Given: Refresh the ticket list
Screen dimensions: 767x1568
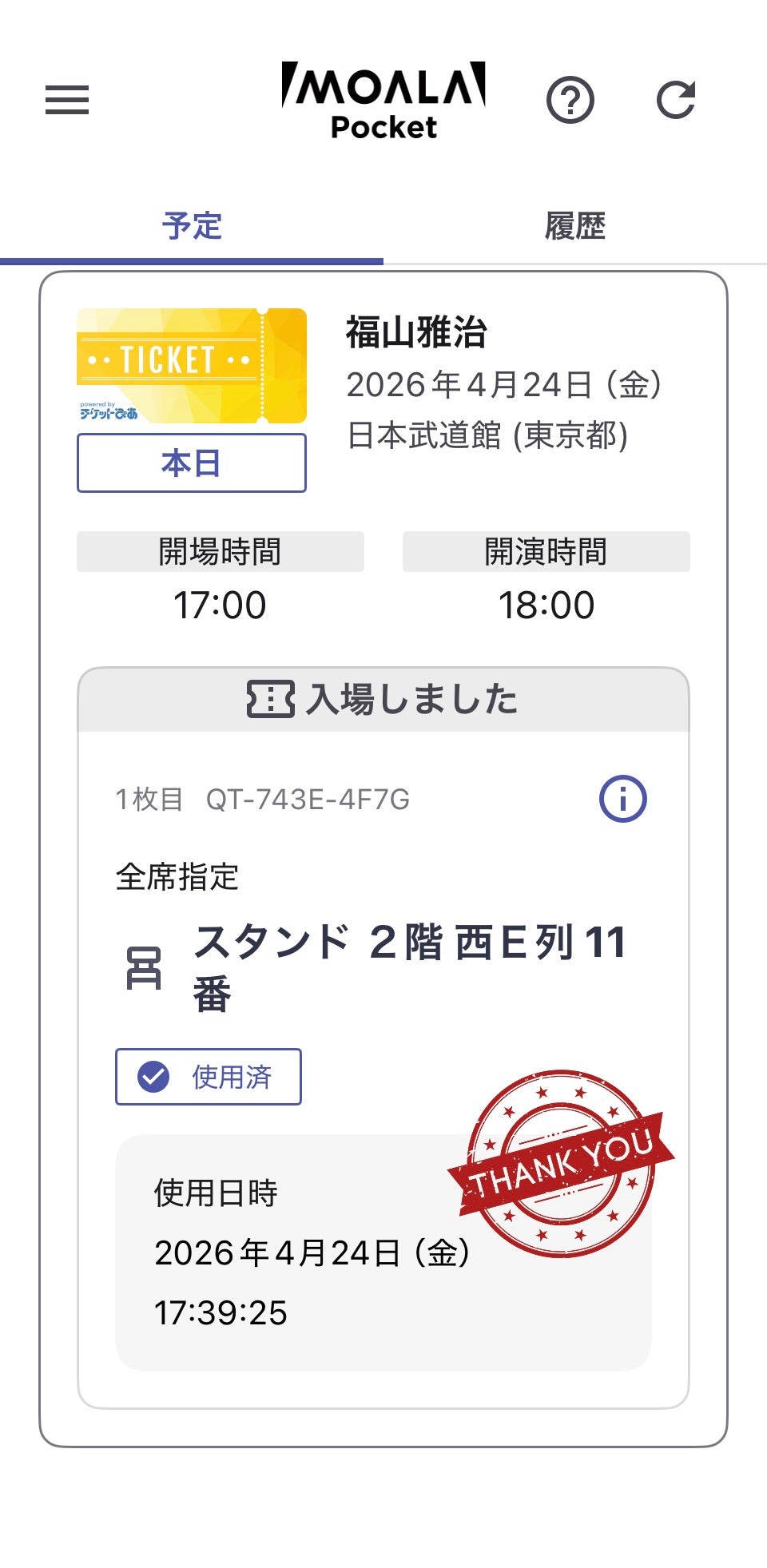Looking at the screenshot, I should 676,101.
